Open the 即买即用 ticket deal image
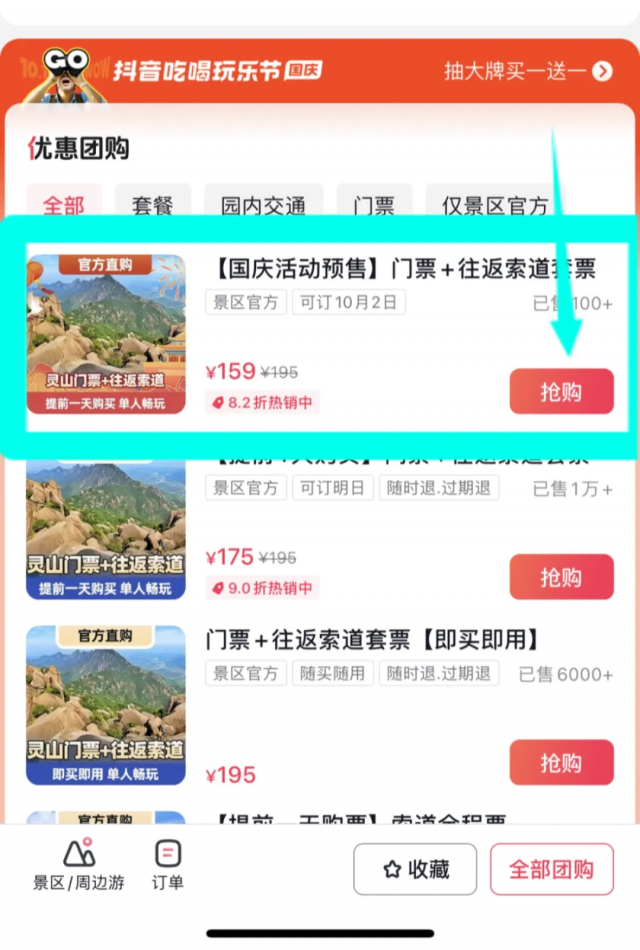640x950 pixels. [x=106, y=705]
